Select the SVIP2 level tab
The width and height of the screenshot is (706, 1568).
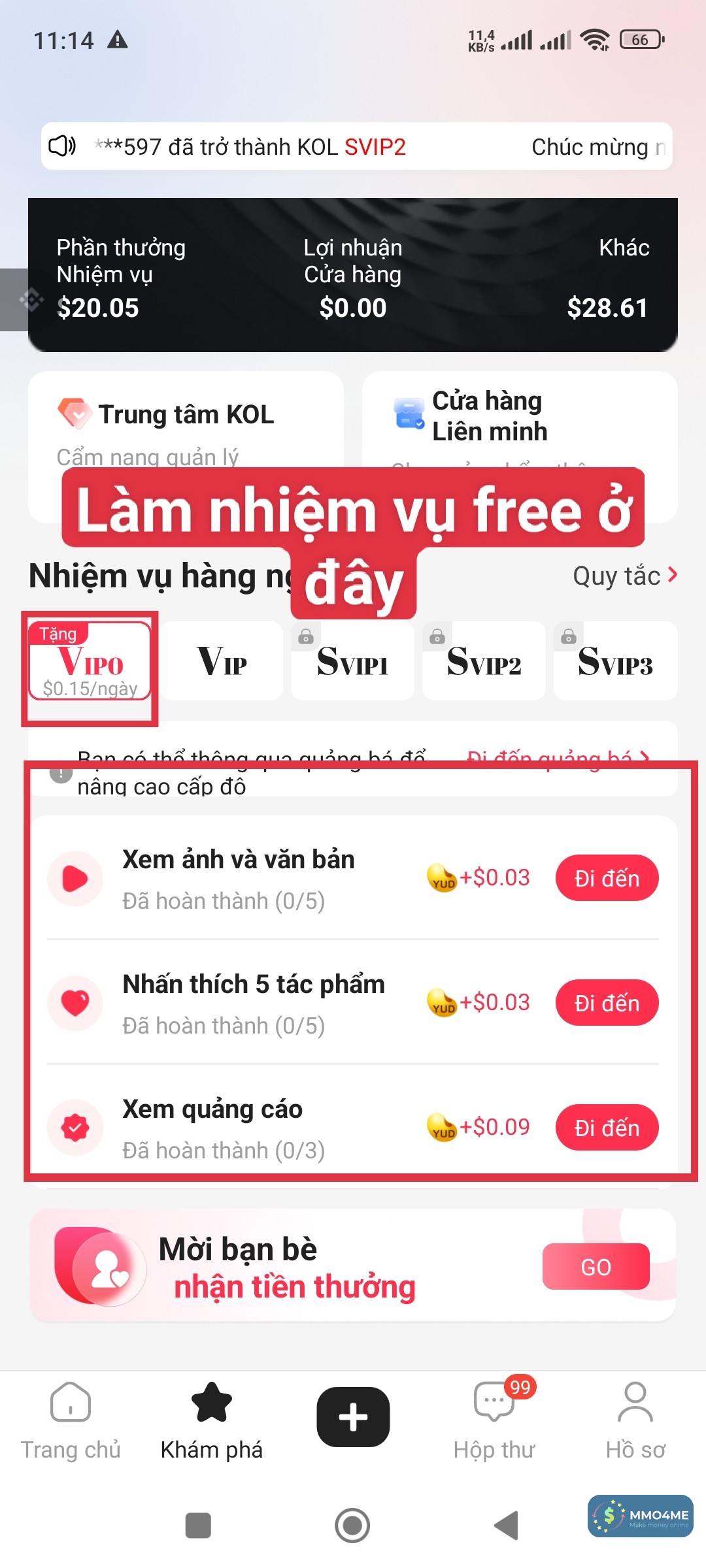[484, 661]
